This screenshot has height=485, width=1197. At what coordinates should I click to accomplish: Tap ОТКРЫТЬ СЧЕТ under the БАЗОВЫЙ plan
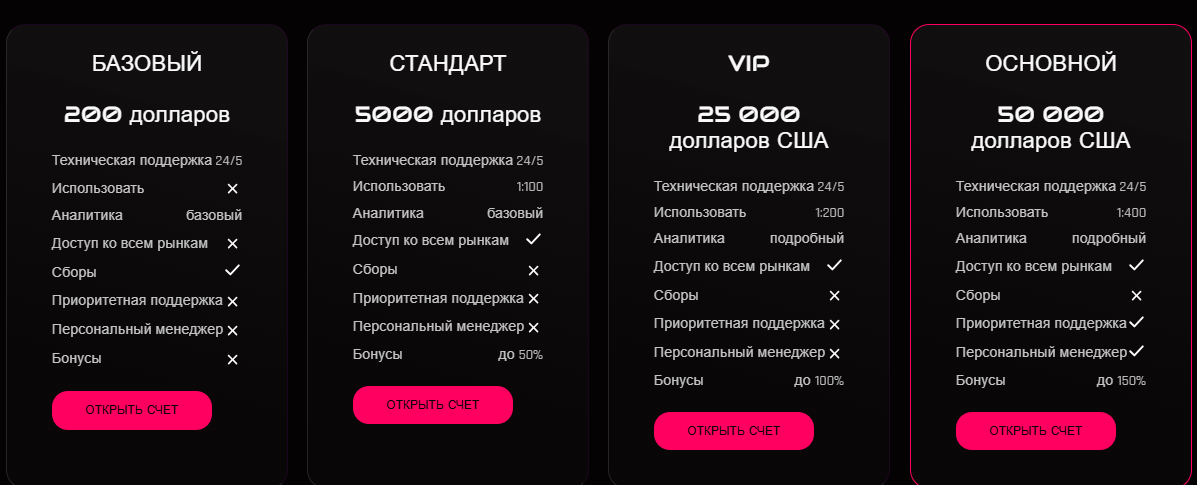click(132, 410)
